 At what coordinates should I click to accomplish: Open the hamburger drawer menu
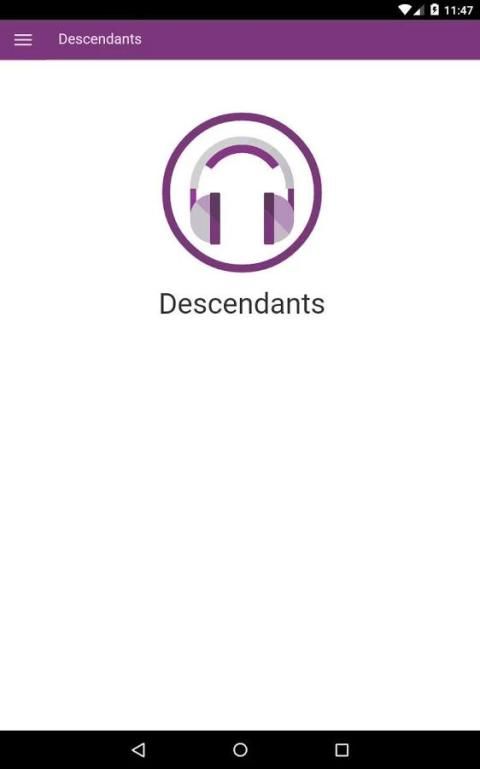(23, 40)
